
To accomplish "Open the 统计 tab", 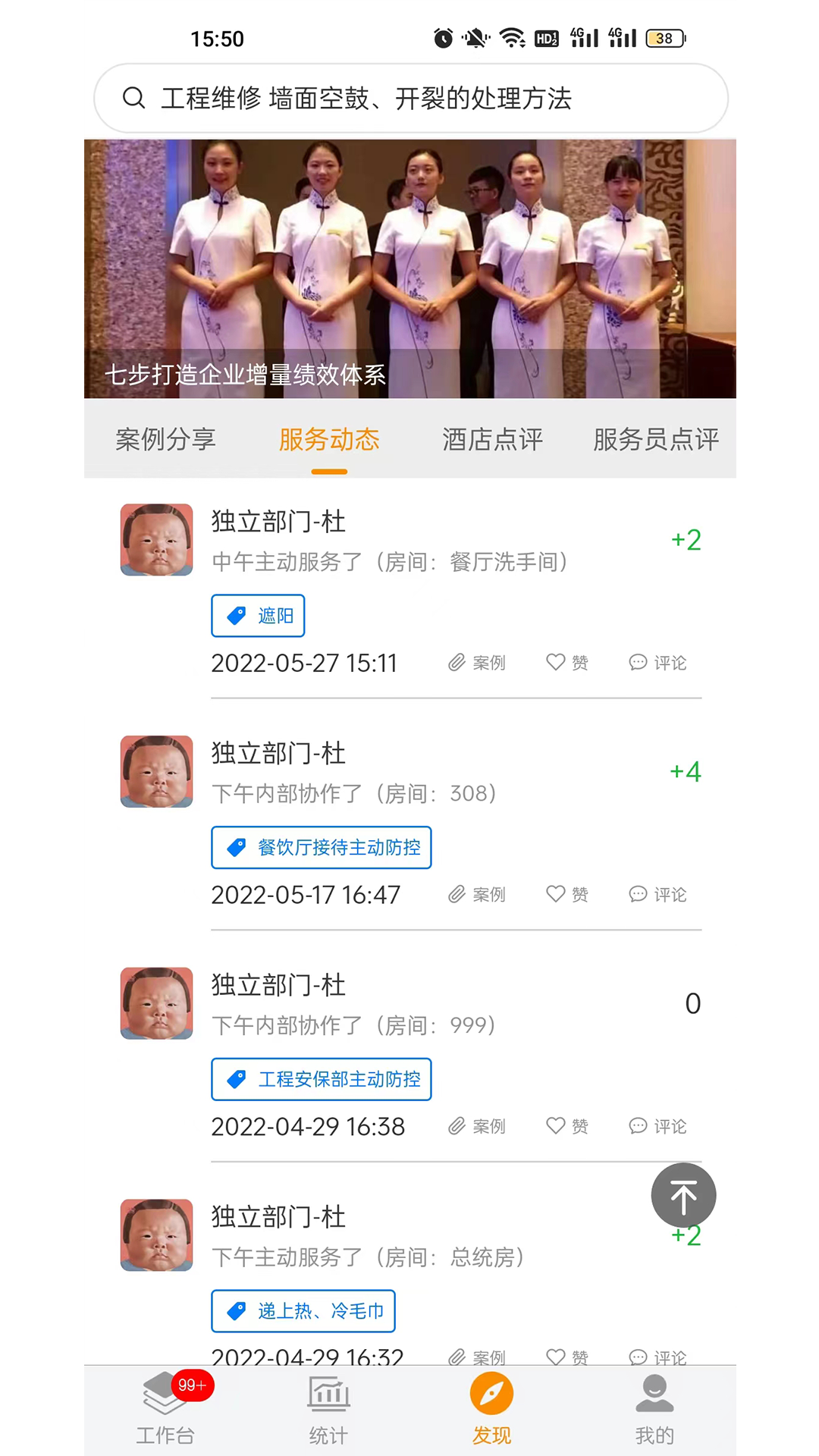I will click(328, 1410).
